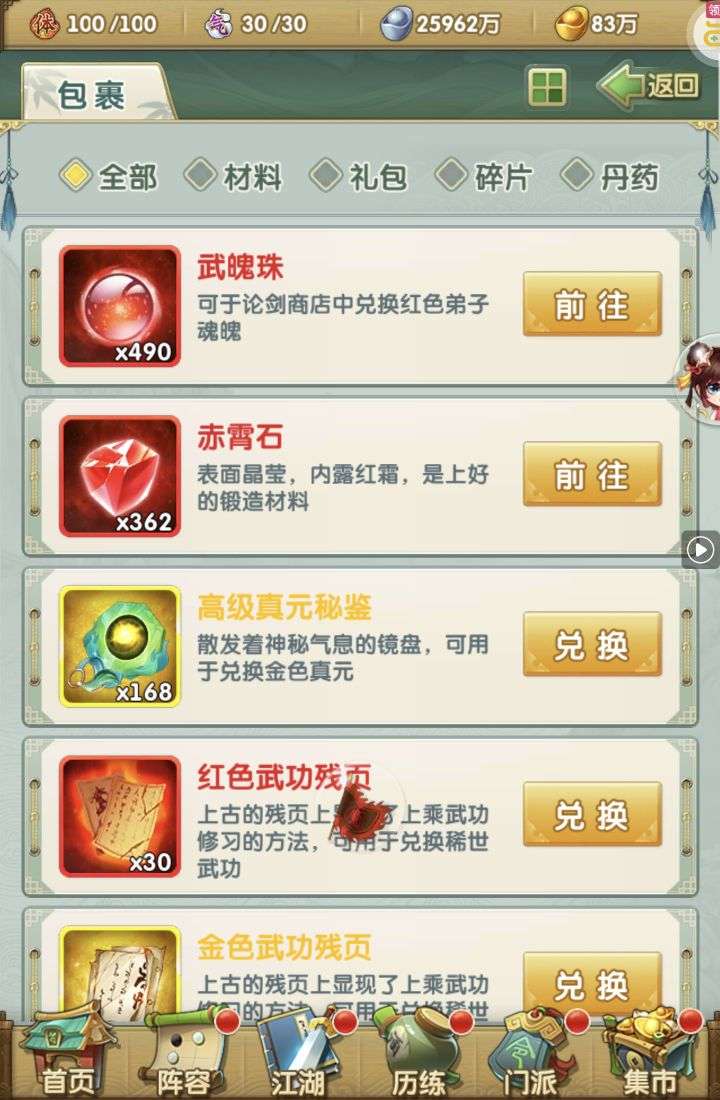Tap the 返回 back button

(x=652, y=87)
